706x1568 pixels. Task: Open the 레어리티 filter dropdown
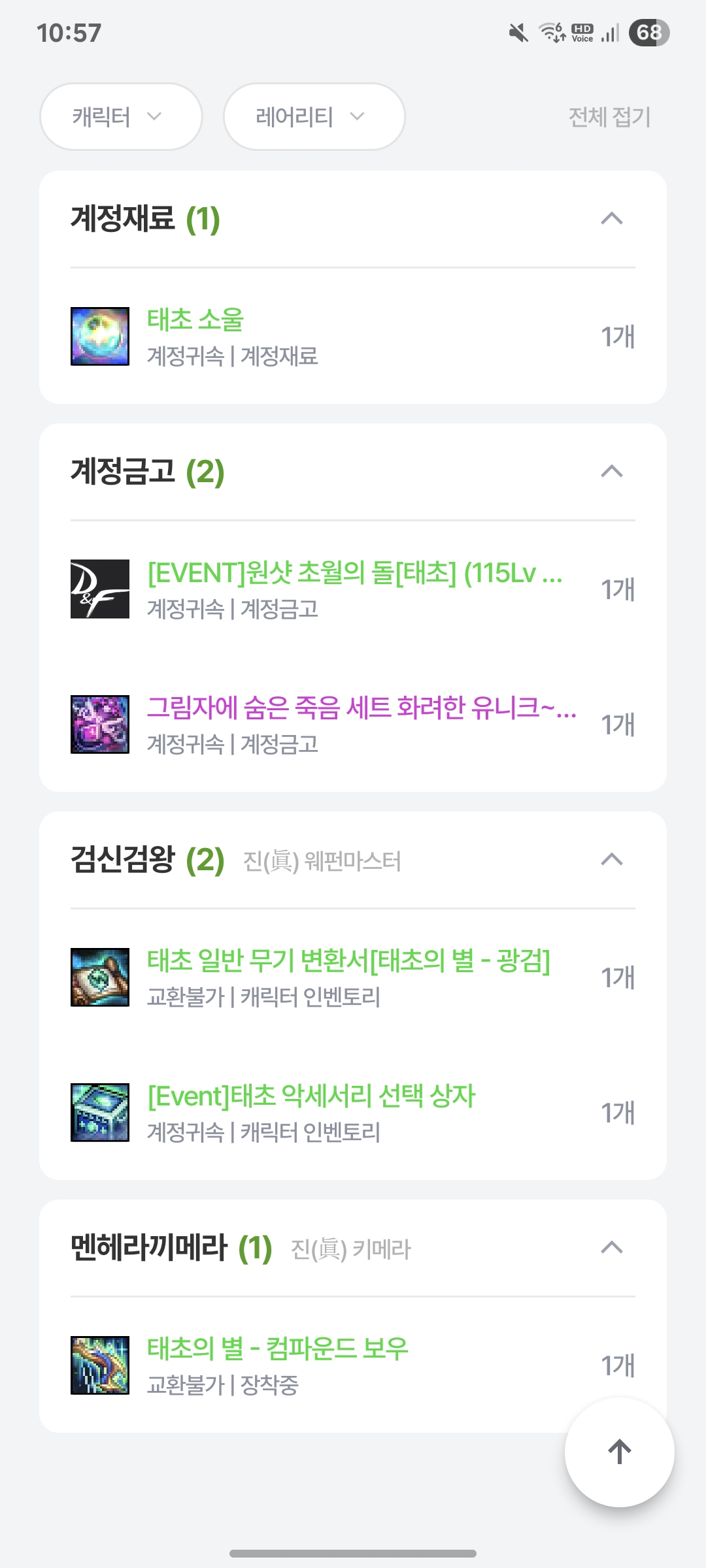(x=314, y=117)
